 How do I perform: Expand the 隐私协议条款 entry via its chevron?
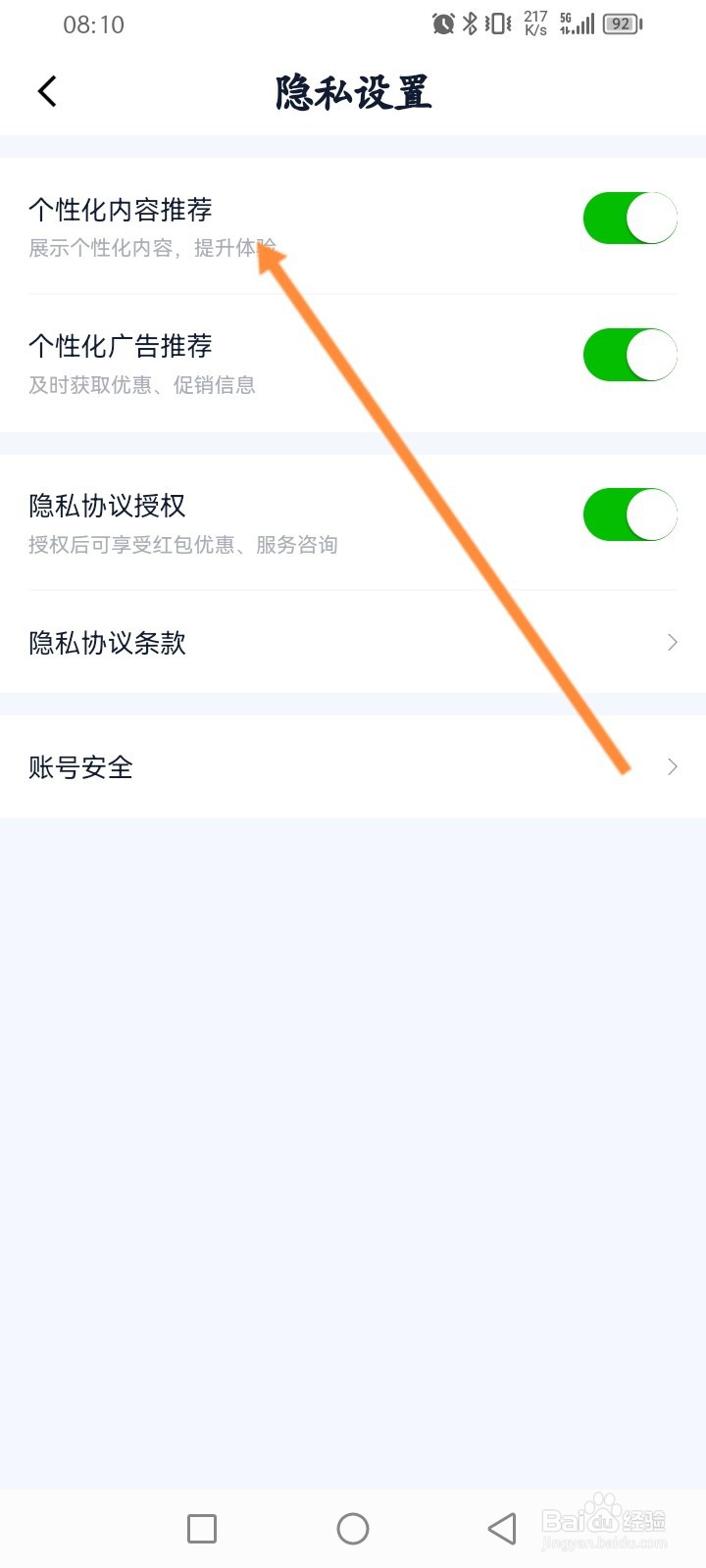pyautogui.click(x=671, y=642)
